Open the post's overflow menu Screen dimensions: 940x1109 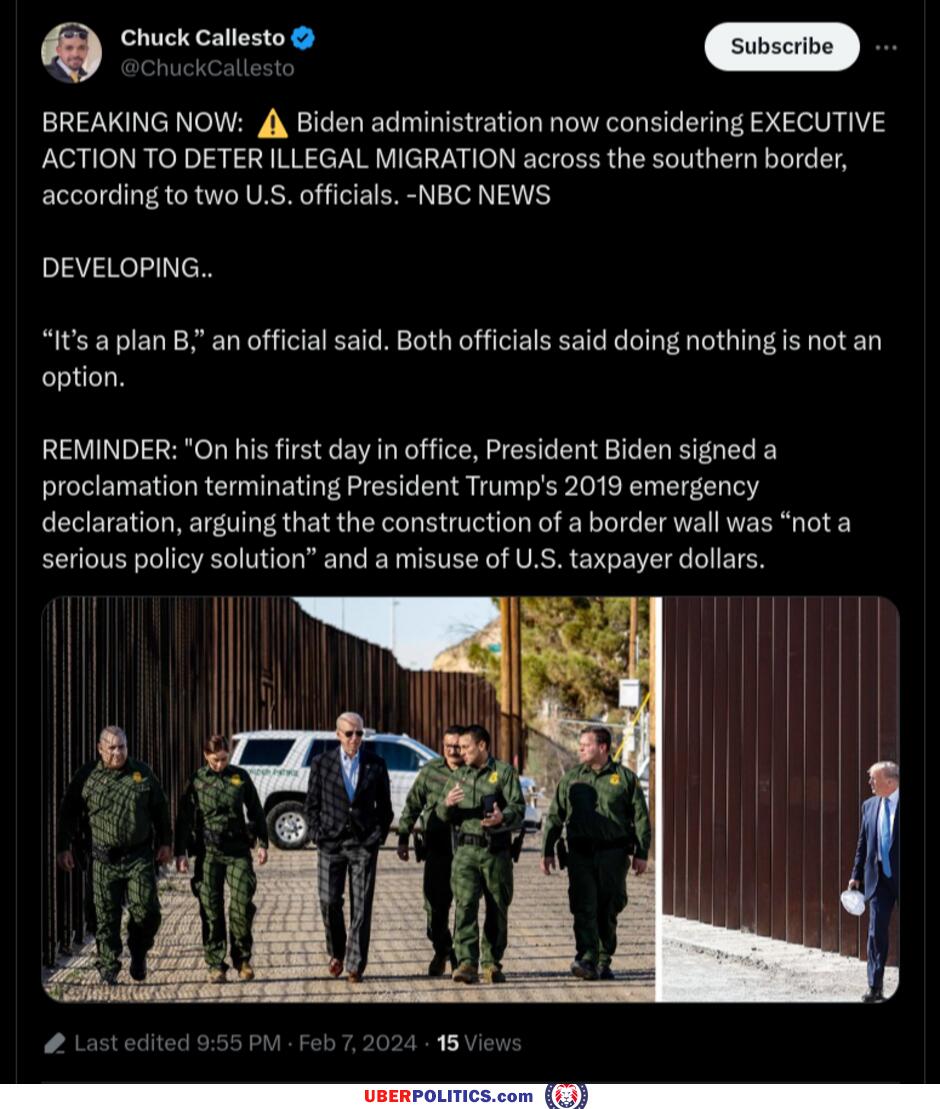click(885, 47)
